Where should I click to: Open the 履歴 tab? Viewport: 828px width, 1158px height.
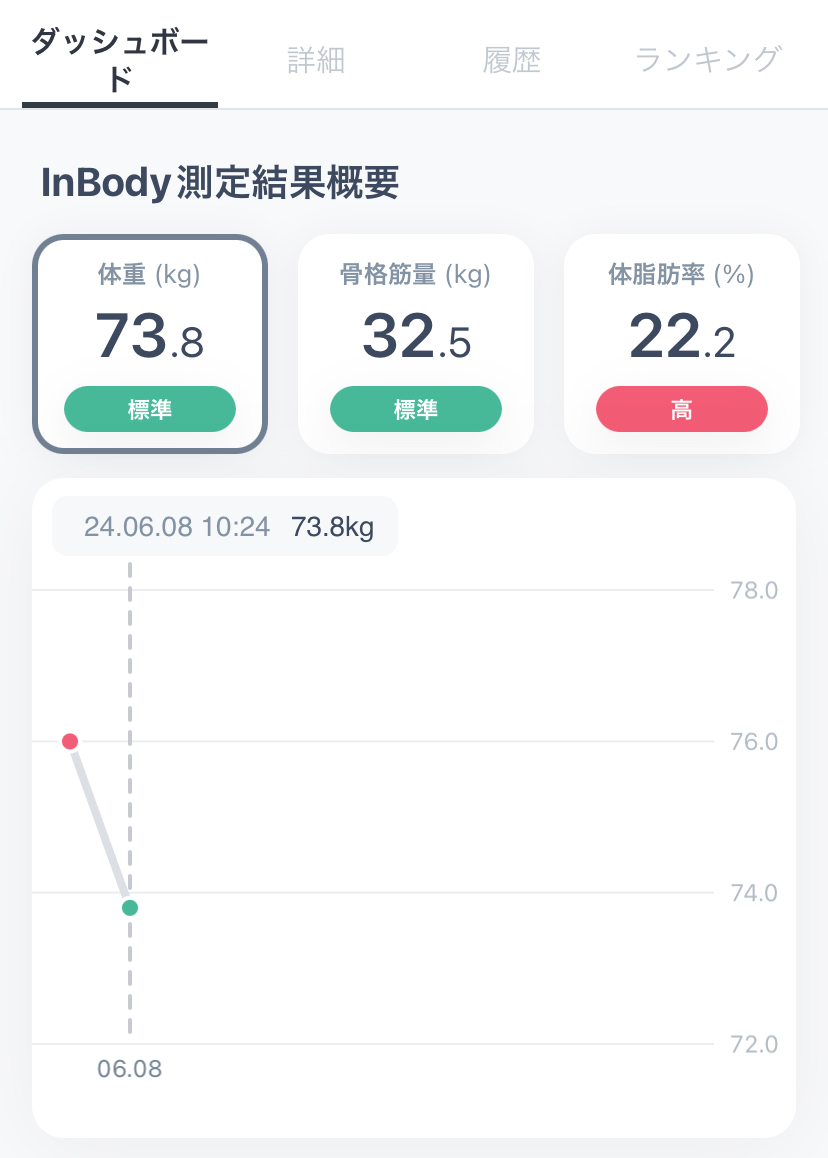coord(512,60)
